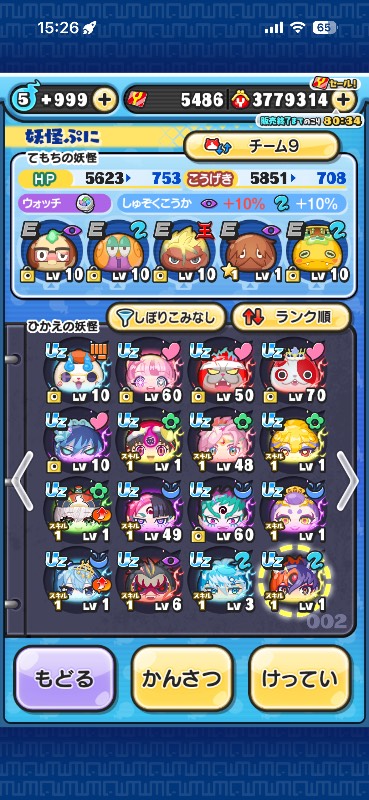The image size is (369, 800).
Task: Go to the next page with the right arrow
Action: click(x=348, y=482)
